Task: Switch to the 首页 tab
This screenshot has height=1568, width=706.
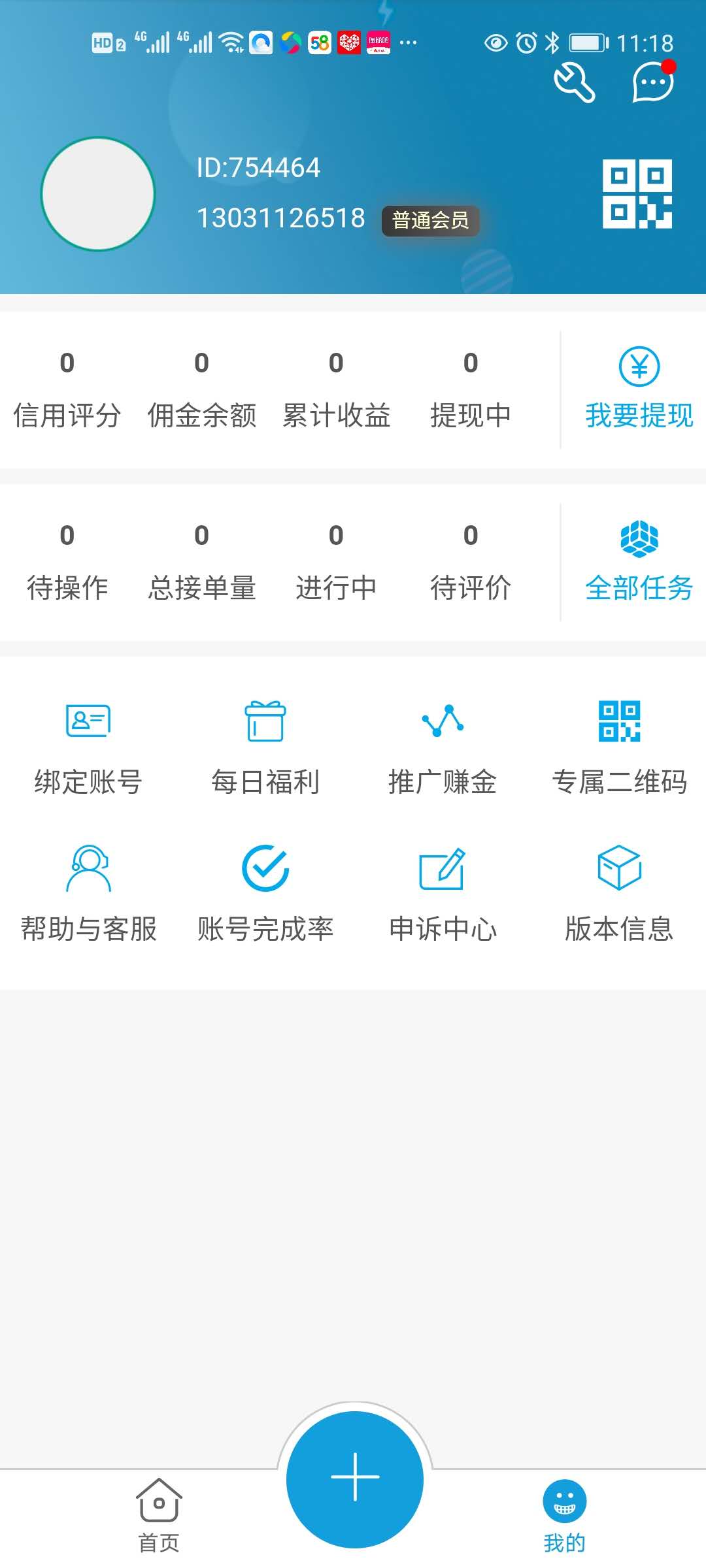Action: [159, 1516]
